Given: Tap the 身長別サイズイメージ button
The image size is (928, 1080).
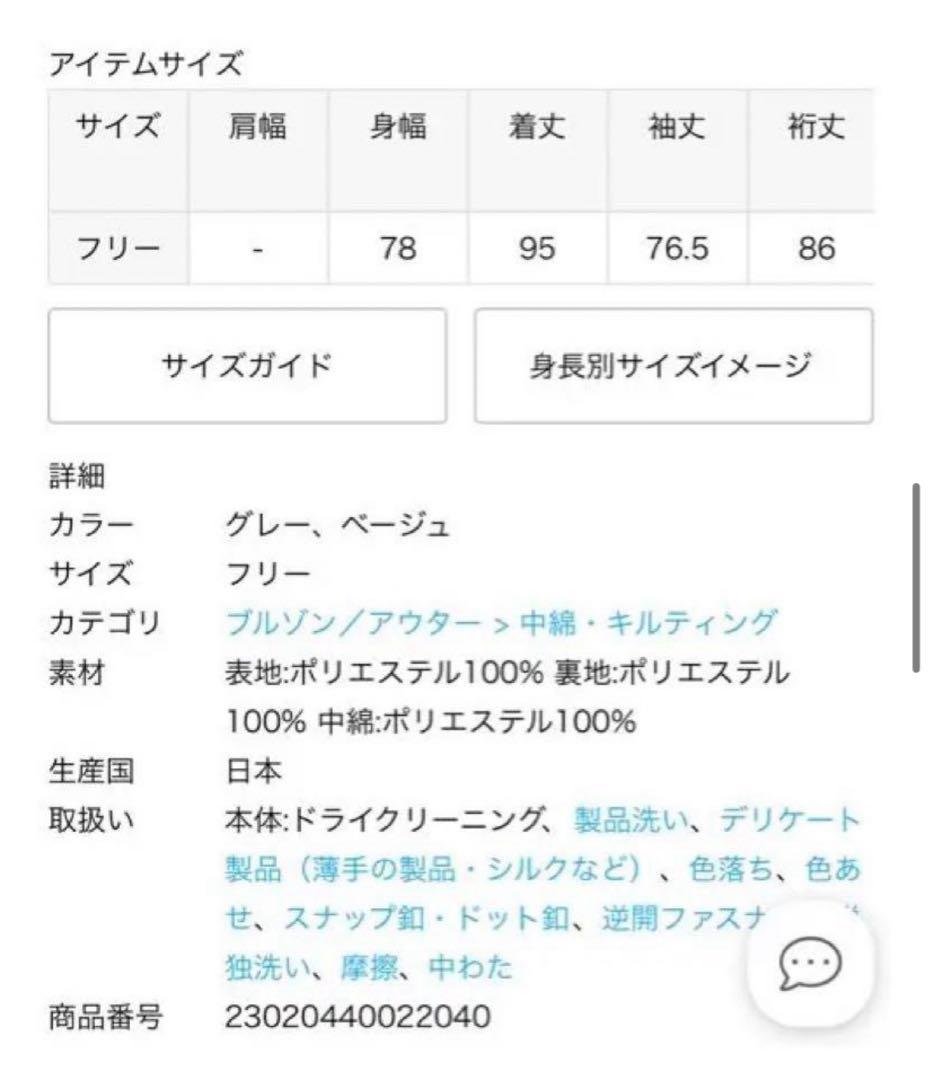Looking at the screenshot, I should coord(673,366).
